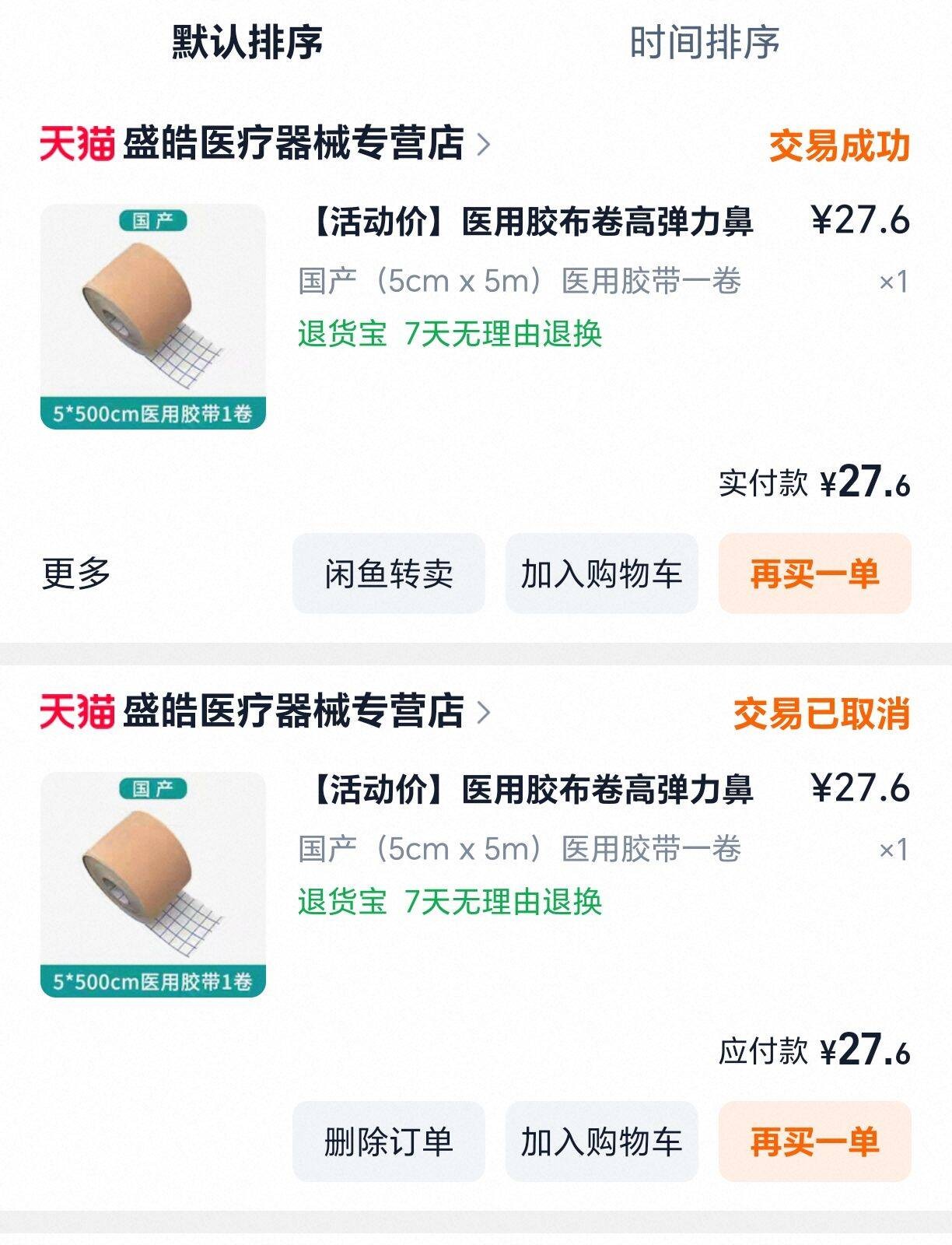The image size is (952, 1245).
Task: Add successful order item via 加入购物车
Action: (601, 573)
